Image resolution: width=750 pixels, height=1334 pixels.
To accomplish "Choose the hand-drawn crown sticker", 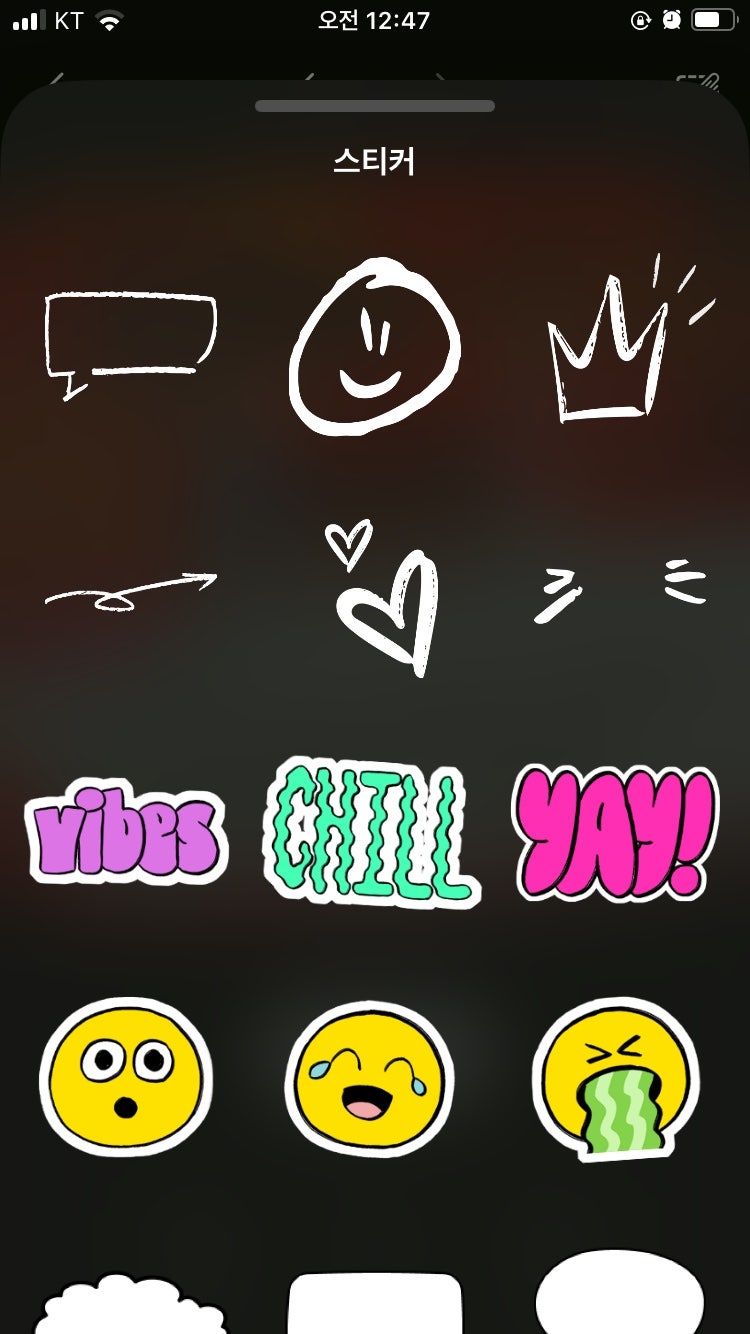I will (618, 345).
